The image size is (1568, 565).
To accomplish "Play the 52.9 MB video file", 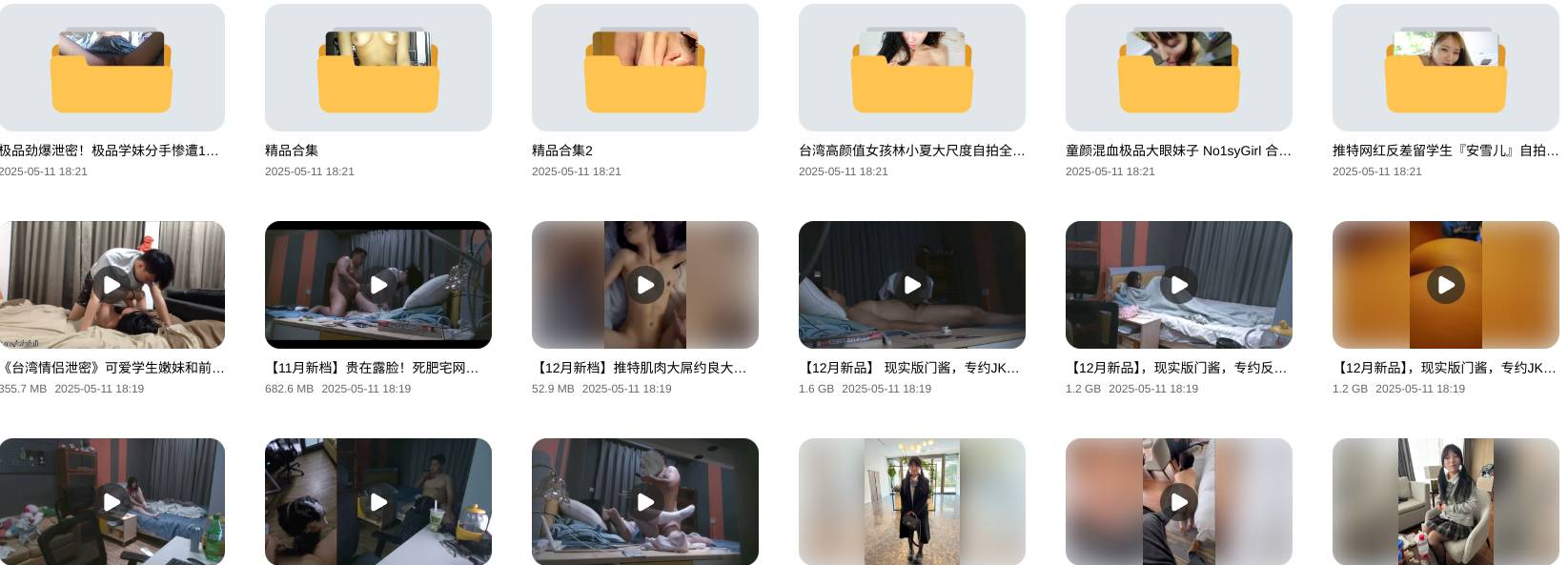I will (x=645, y=285).
